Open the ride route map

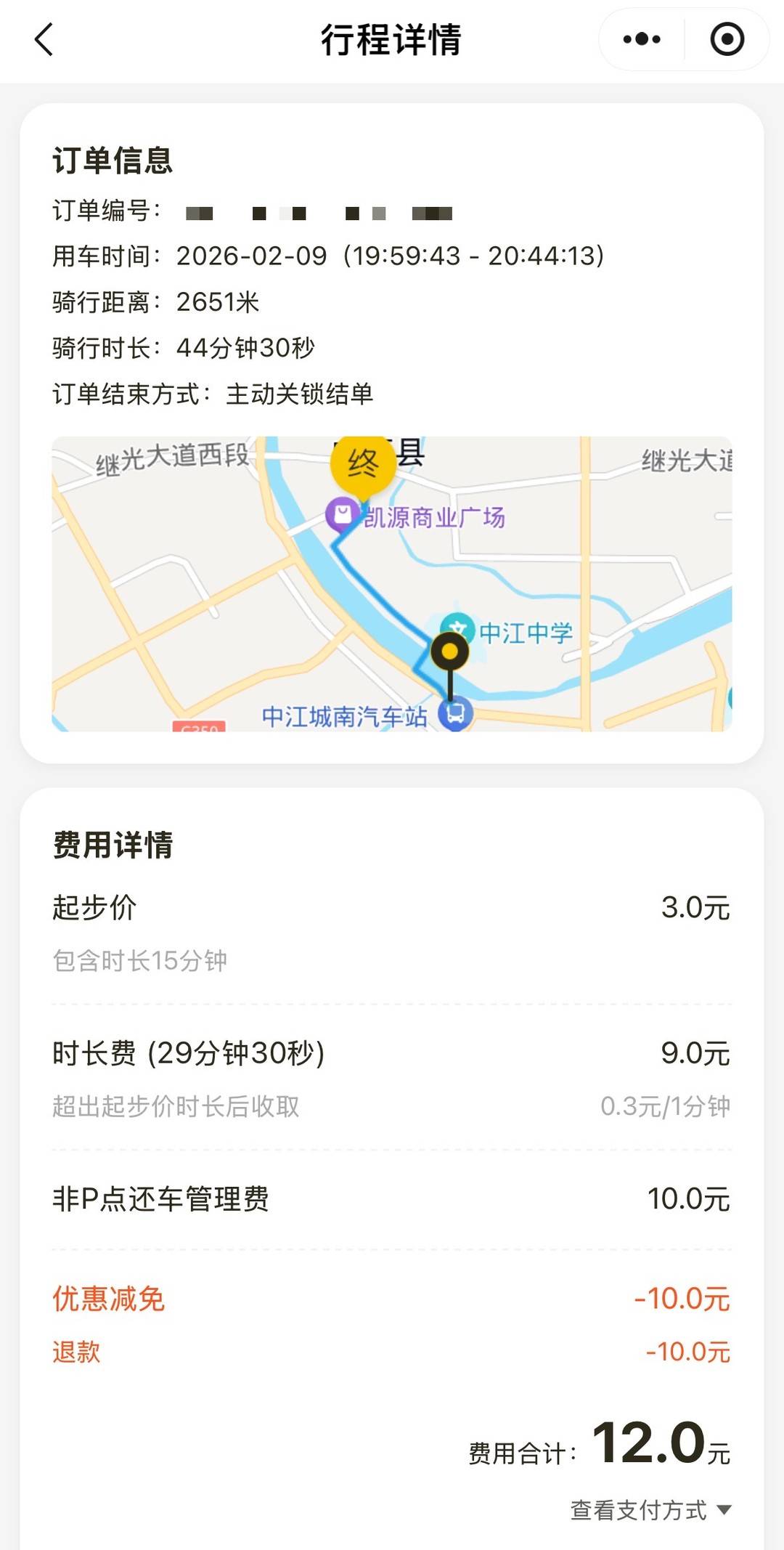point(391,583)
